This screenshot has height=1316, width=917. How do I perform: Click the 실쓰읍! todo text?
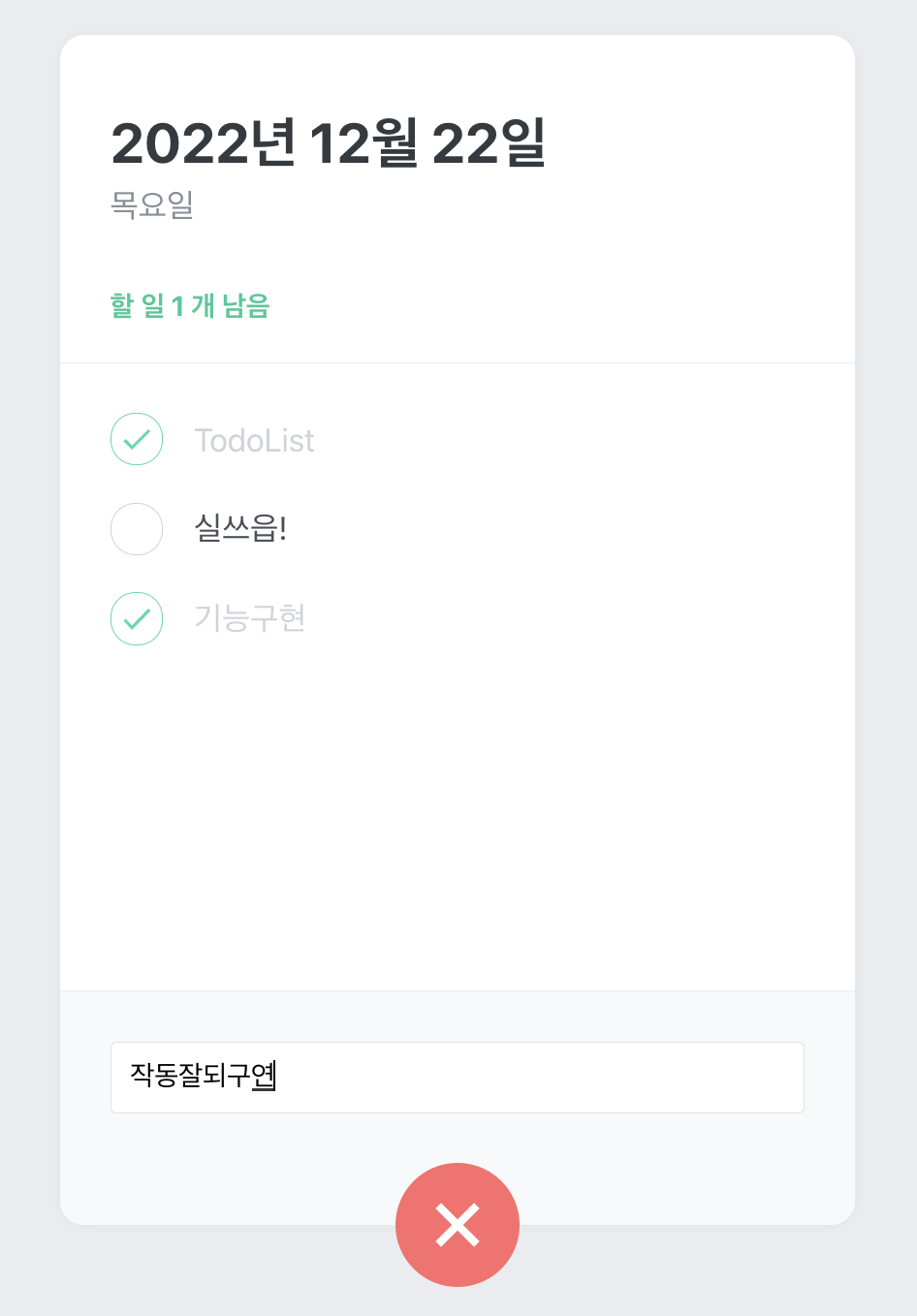pyautogui.click(x=238, y=529)
